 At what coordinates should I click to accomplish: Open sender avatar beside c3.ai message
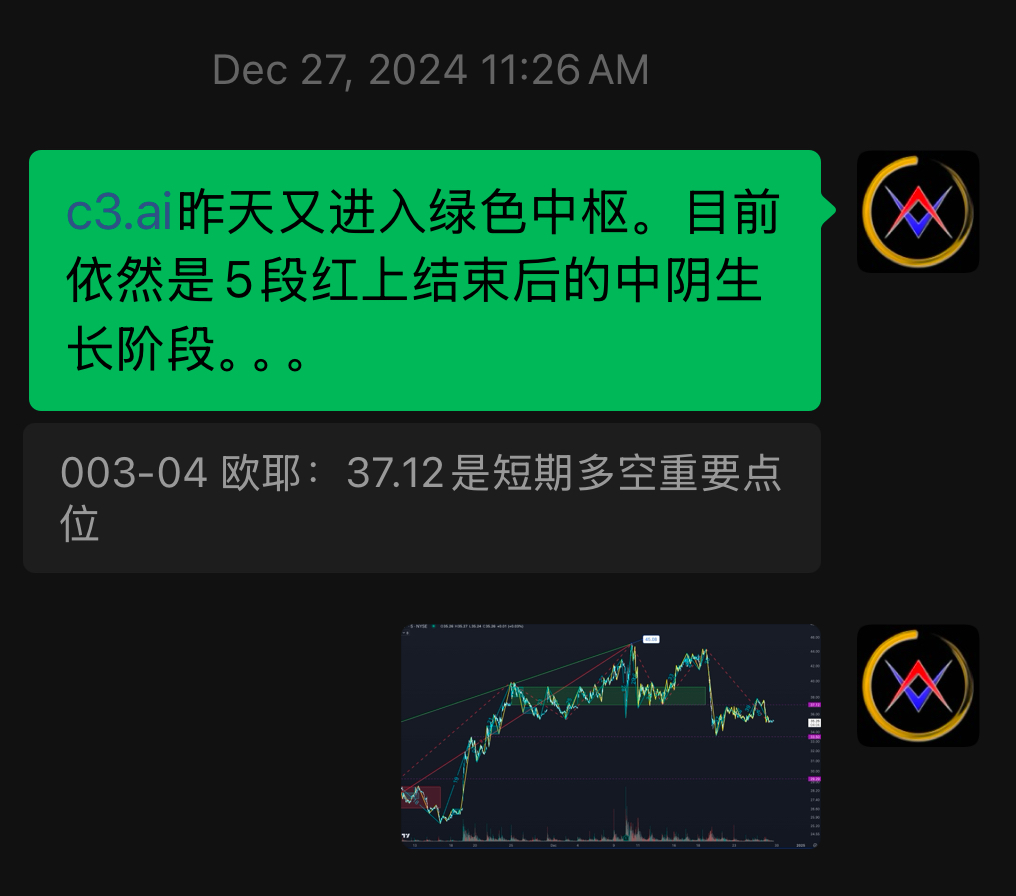click(917, 212)
